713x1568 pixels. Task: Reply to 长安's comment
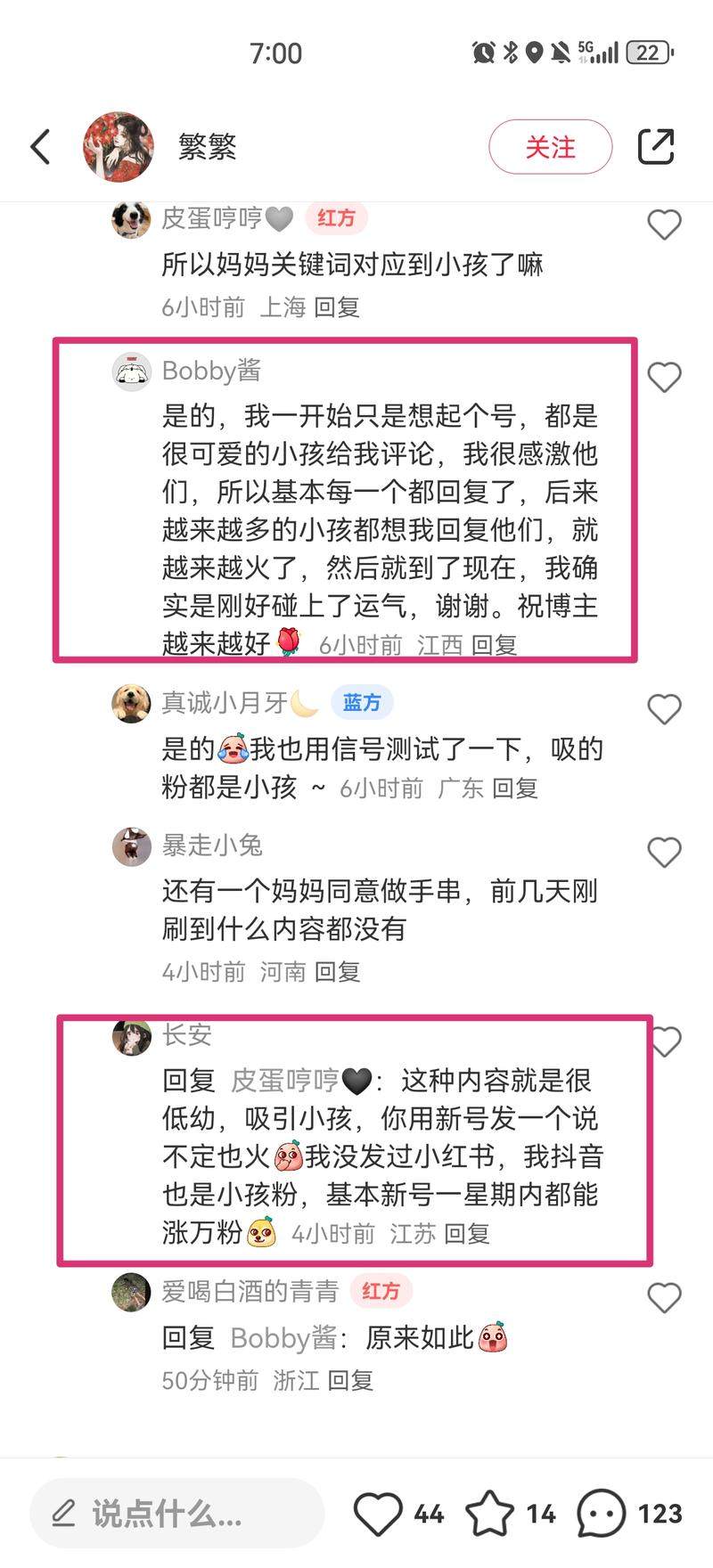(466, 1233)
